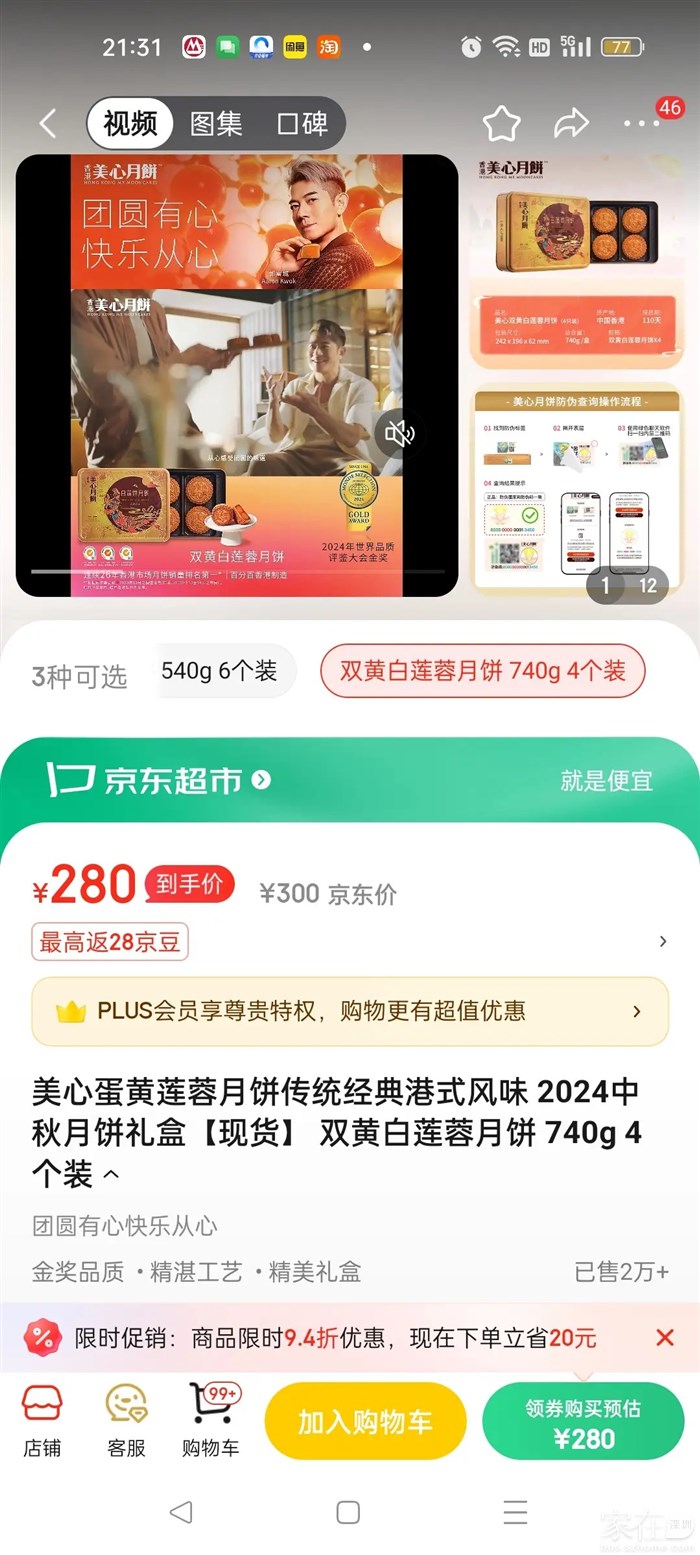View 最高返28京豆 reward details

pos(110,942)
